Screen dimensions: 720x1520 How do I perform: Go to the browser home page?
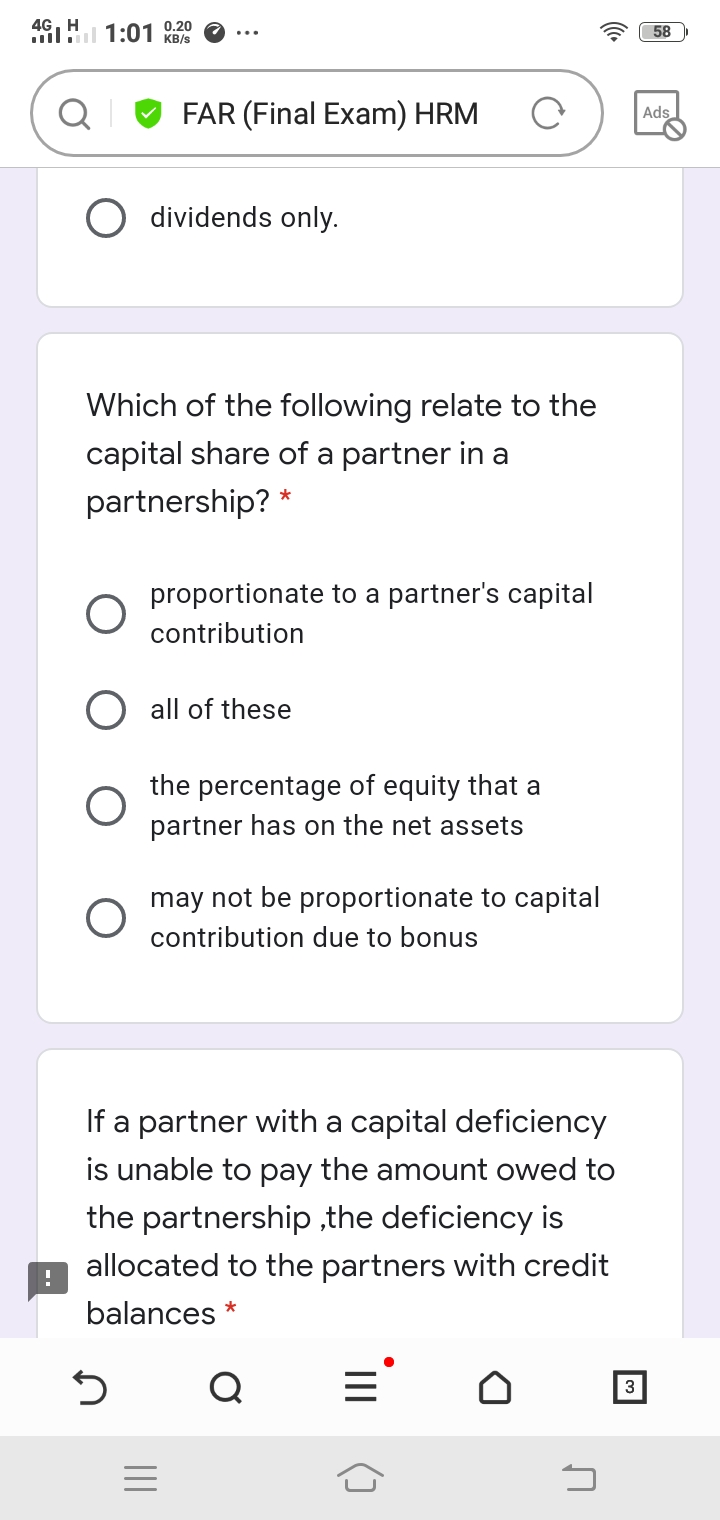tap(495, 1387)
